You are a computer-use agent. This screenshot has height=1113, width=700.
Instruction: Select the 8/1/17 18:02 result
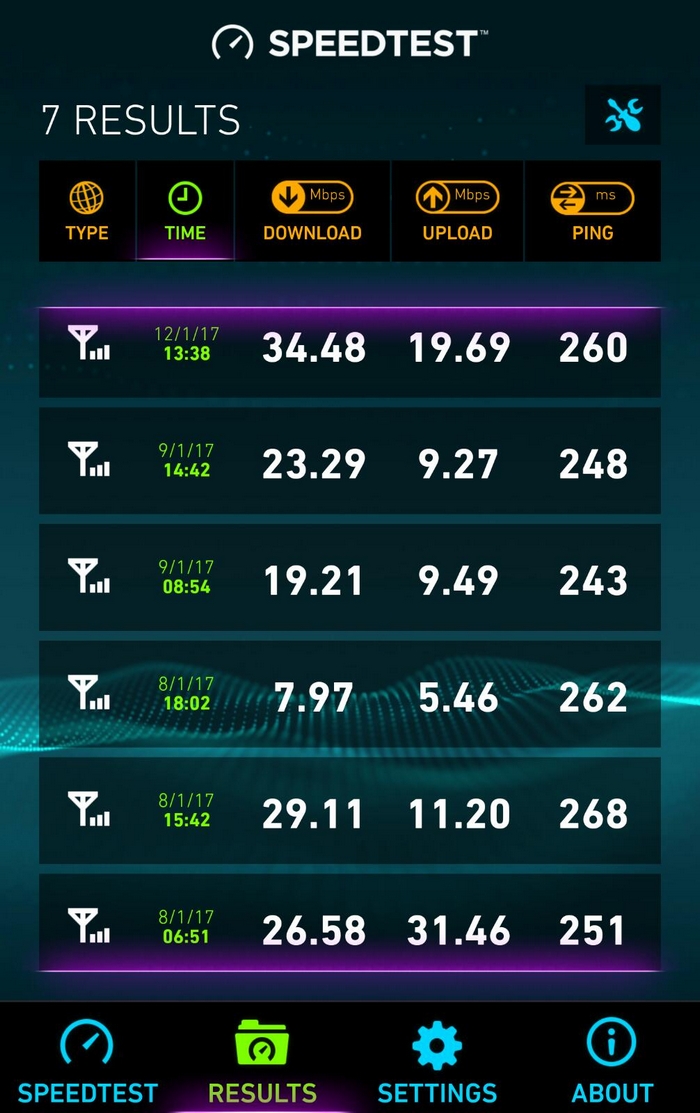pos(350,697)
